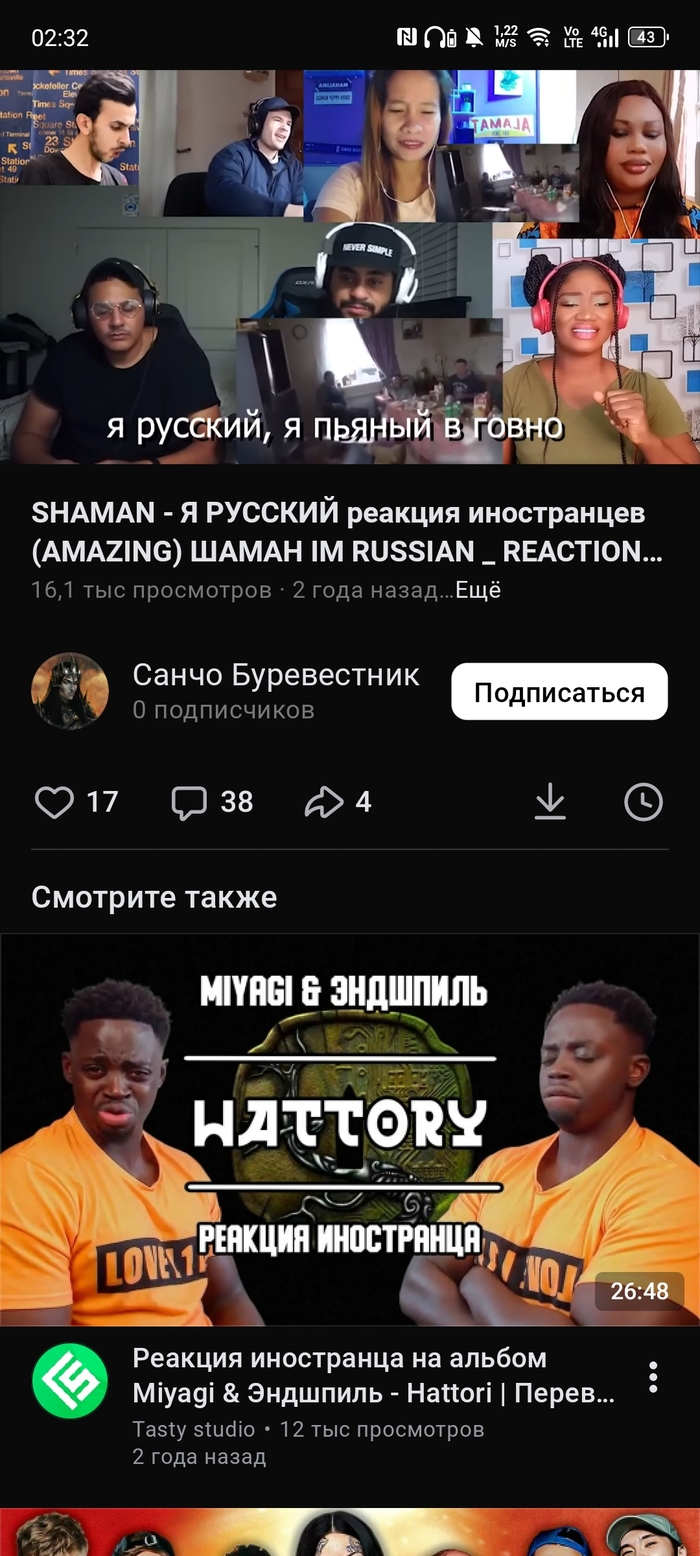Open the comments with 38 replies
Screen dimensions: 700x1556
tap(189, 802)
